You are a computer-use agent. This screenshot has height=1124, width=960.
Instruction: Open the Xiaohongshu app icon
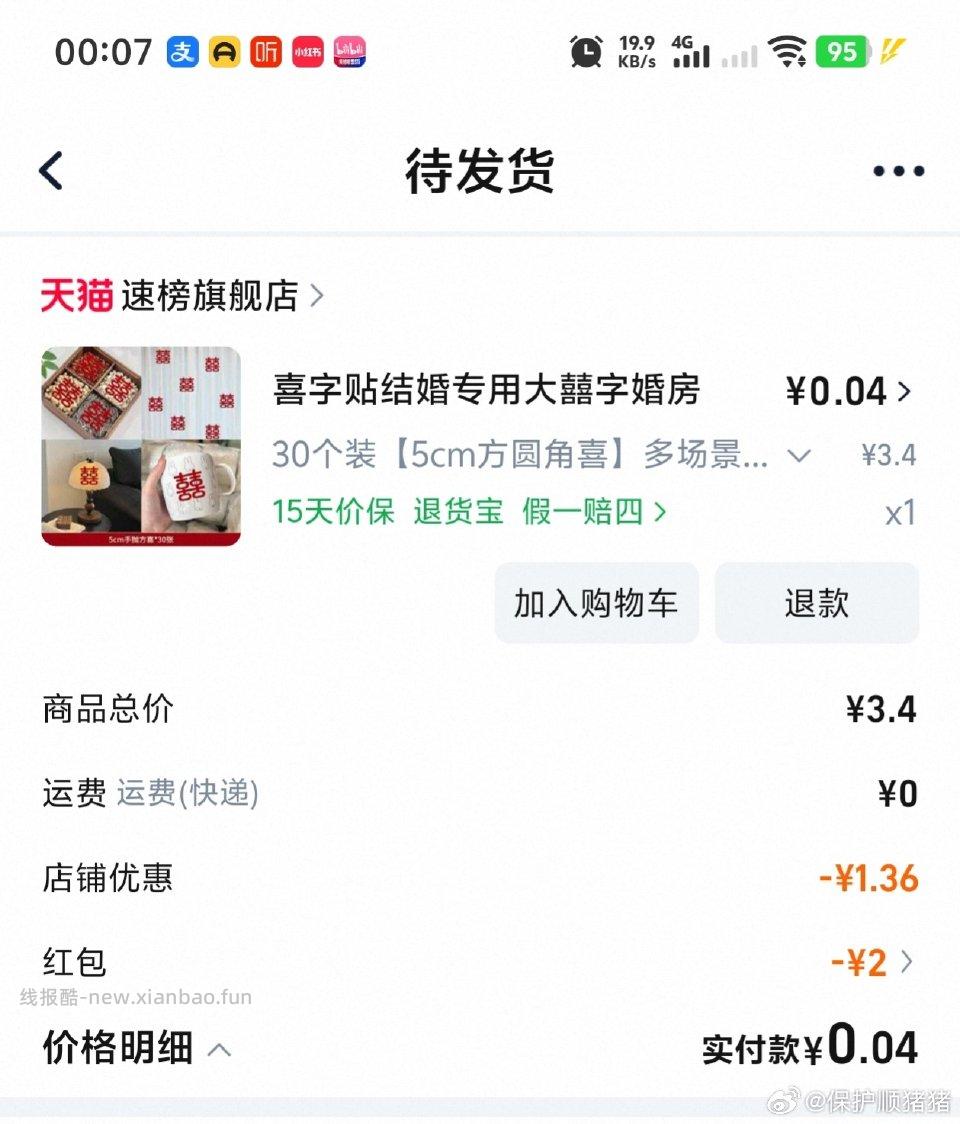pos(307,53)
